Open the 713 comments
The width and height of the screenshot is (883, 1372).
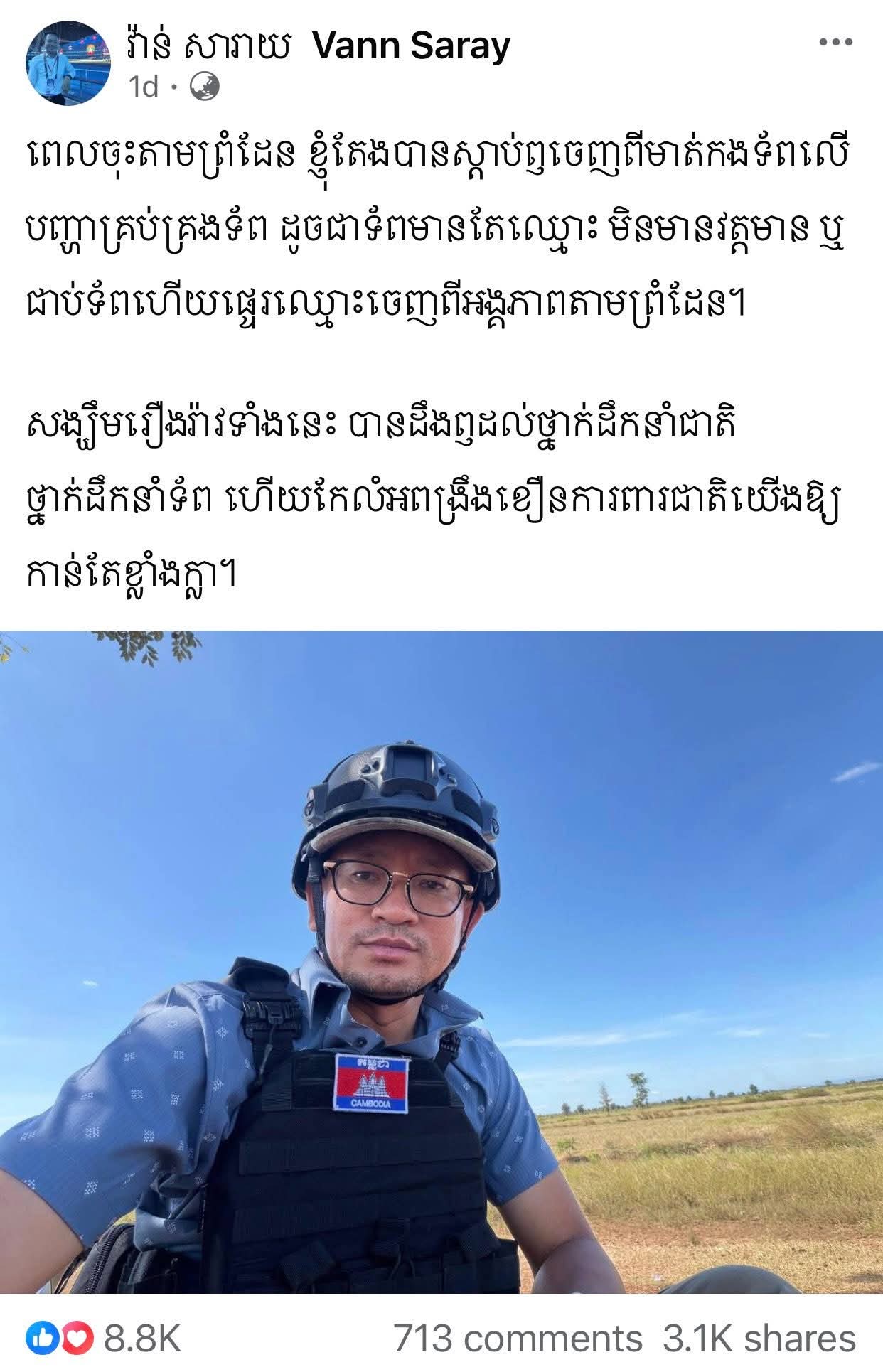(518, 1339)
